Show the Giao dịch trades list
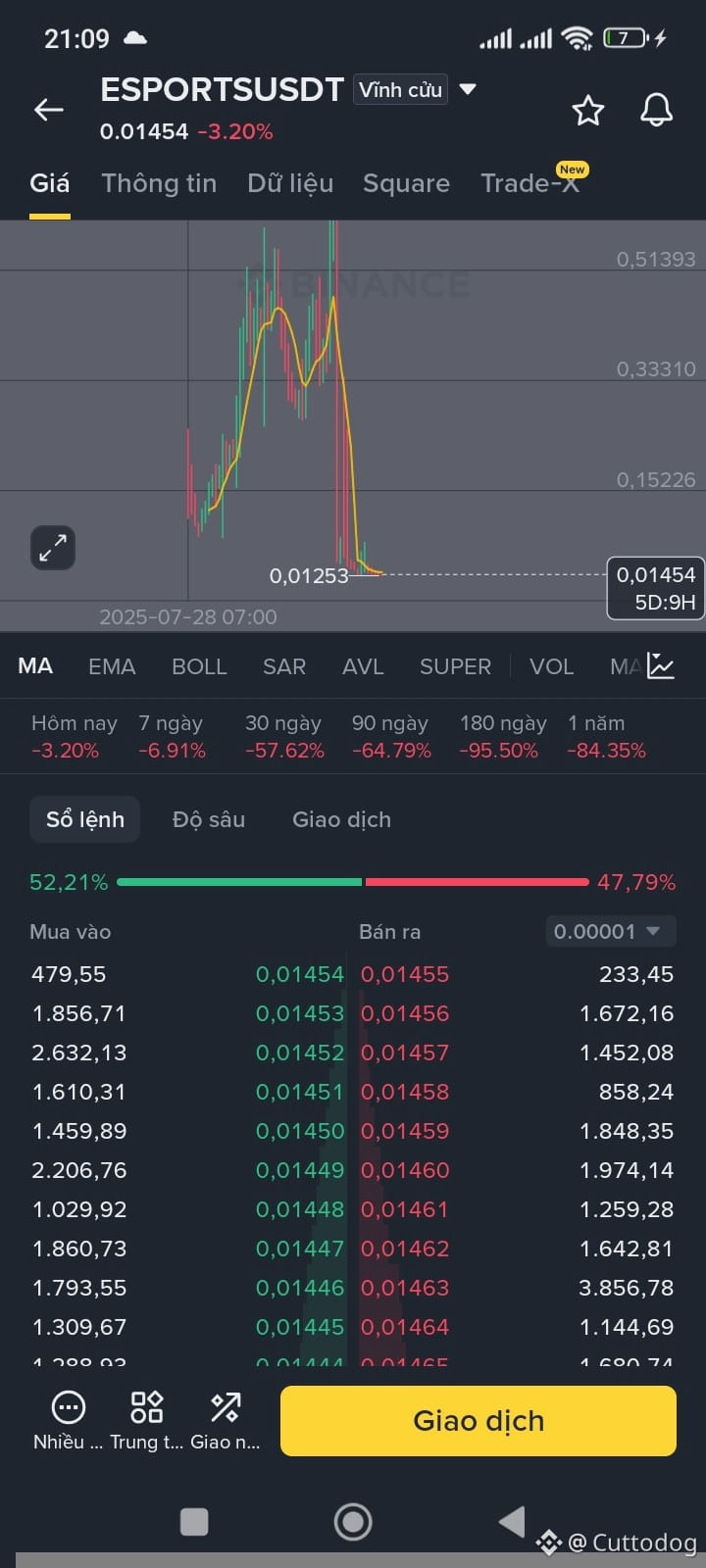Image resolution: width=706 pixels, height=1568 pixels. 341,819
